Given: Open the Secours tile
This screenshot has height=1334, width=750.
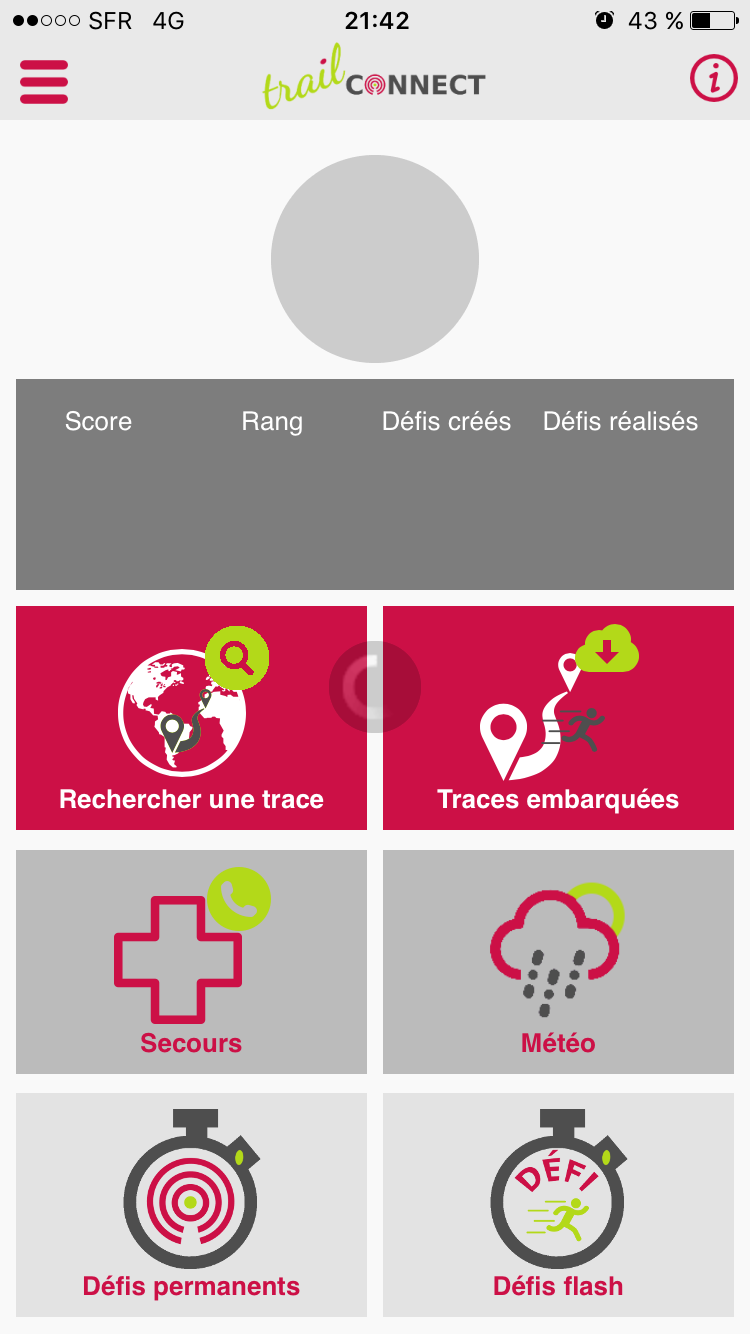Looking at the screenshot, I should [191, 962].
